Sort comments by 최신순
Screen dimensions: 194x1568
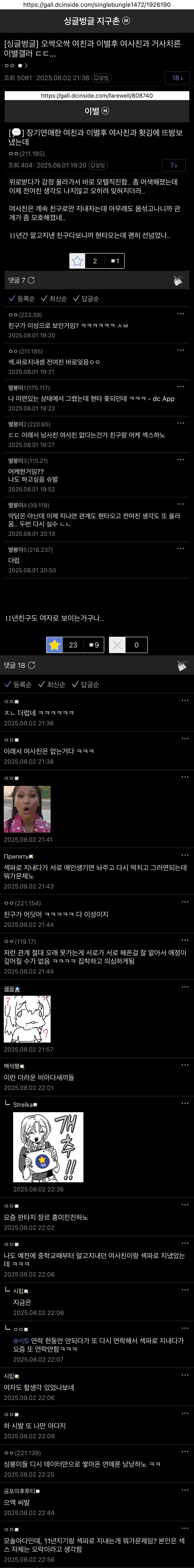[52, 684]
